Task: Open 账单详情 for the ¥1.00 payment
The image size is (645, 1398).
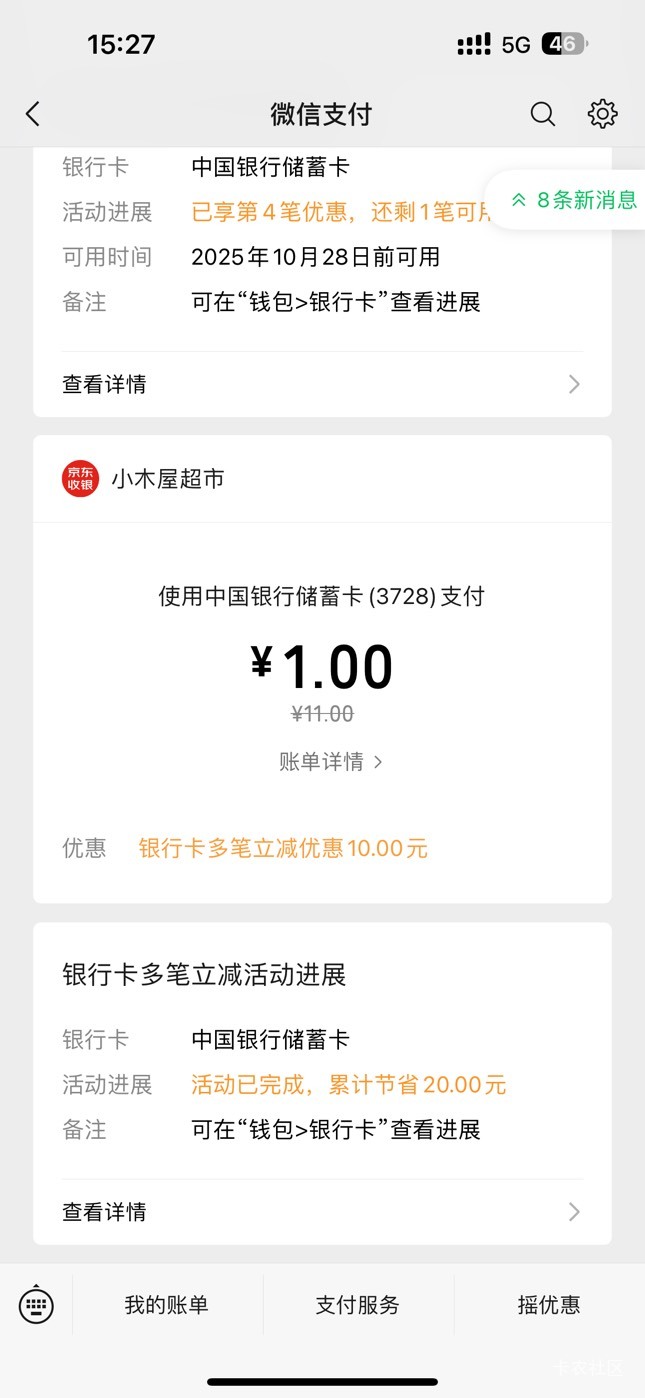Action: (330, 762)
